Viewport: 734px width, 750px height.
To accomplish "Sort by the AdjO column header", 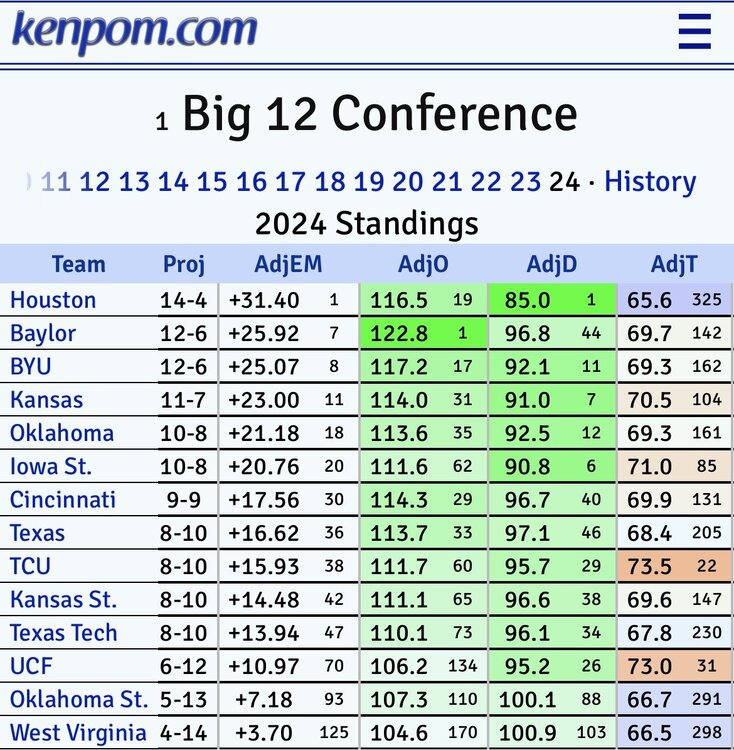I will point(423,265).
